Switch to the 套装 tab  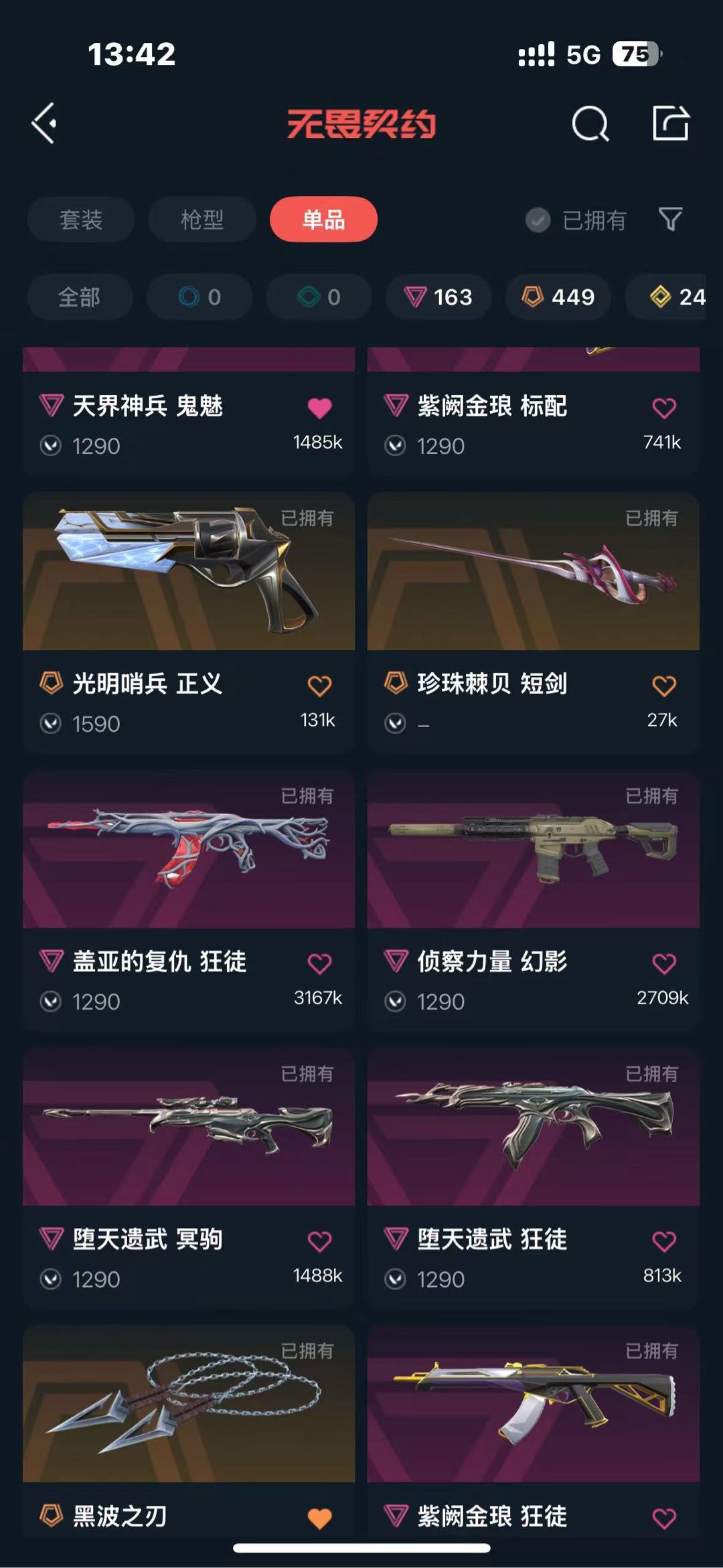81,220
